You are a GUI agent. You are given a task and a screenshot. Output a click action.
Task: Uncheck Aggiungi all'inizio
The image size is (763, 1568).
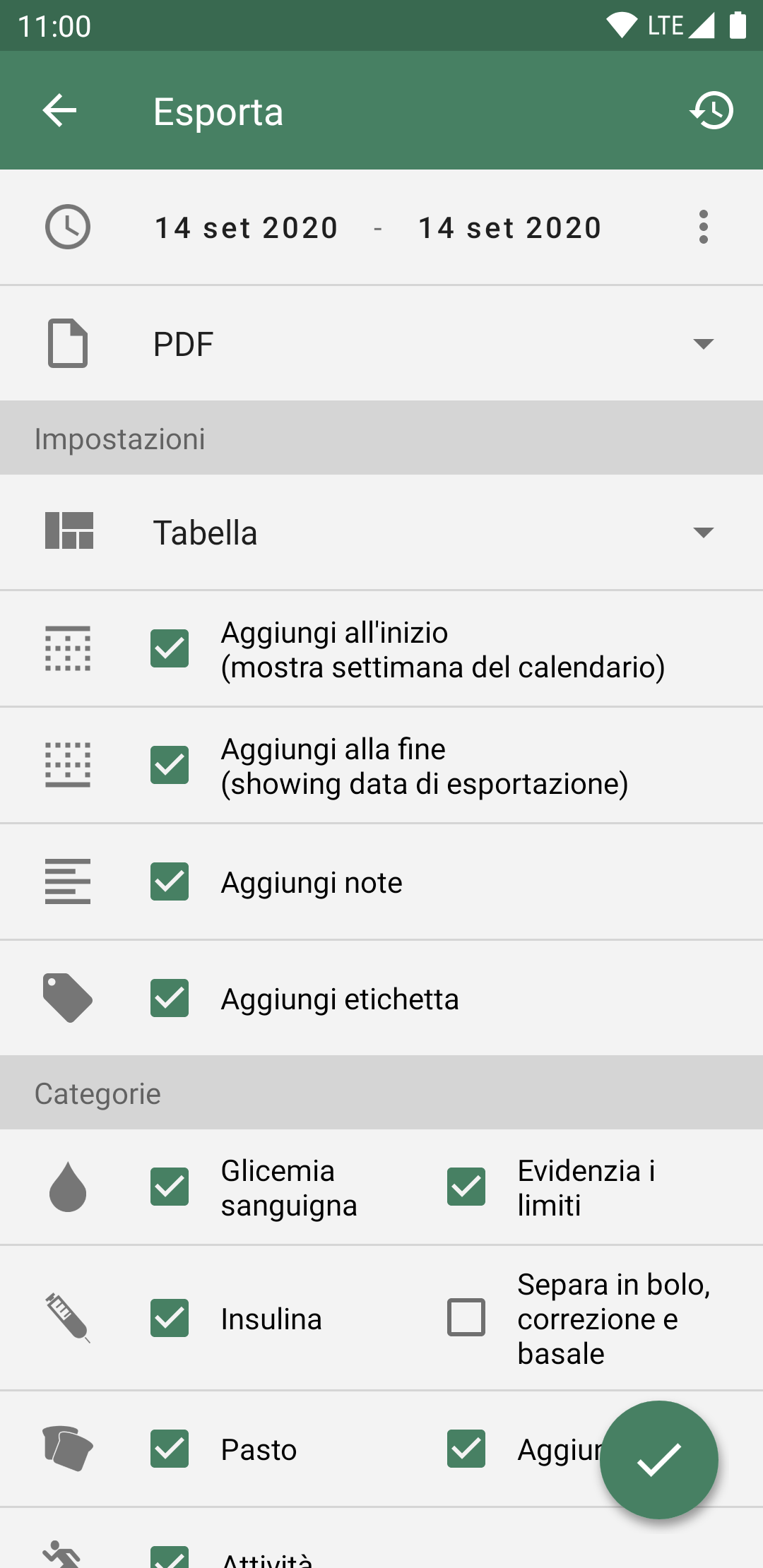click(170, 648)
